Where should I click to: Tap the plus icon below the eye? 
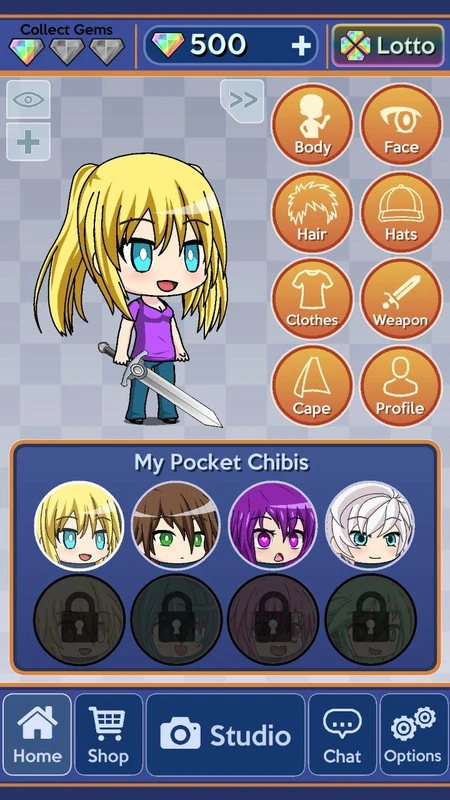point(29,142)
